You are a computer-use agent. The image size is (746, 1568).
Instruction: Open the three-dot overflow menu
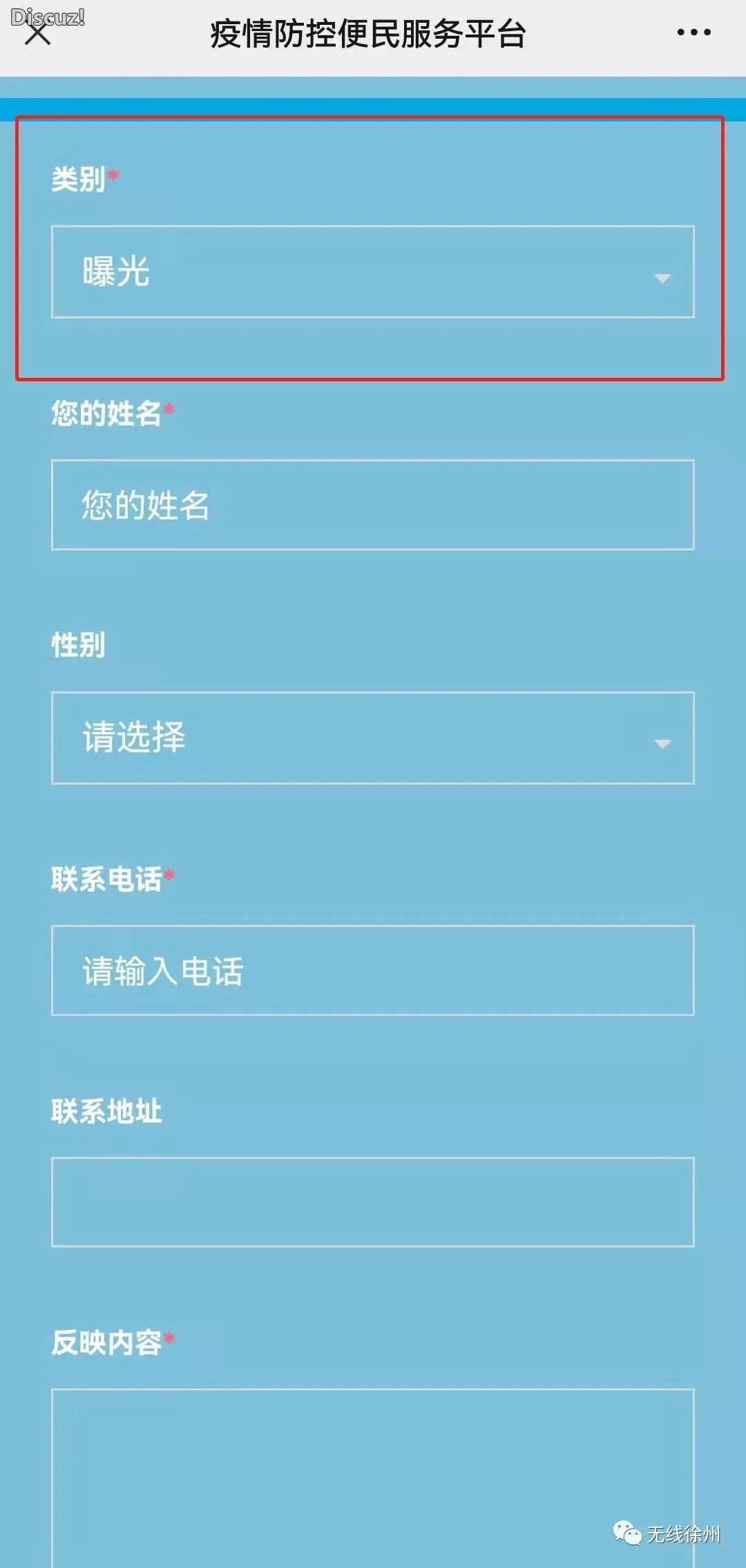pyautogui.click(x=694, y=32)
